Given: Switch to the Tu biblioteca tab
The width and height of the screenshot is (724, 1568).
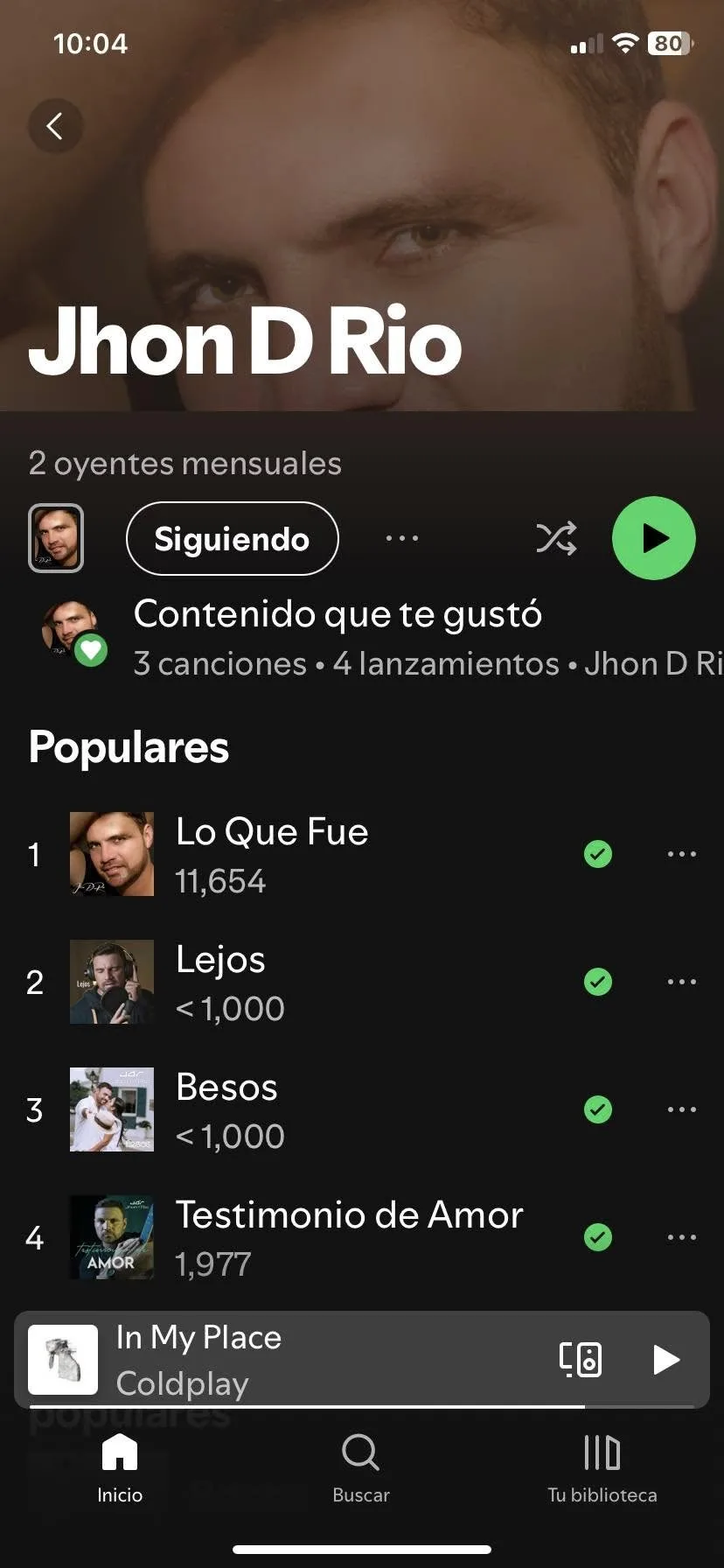Looking at the screenshot, I should [x=602, y=1467].
